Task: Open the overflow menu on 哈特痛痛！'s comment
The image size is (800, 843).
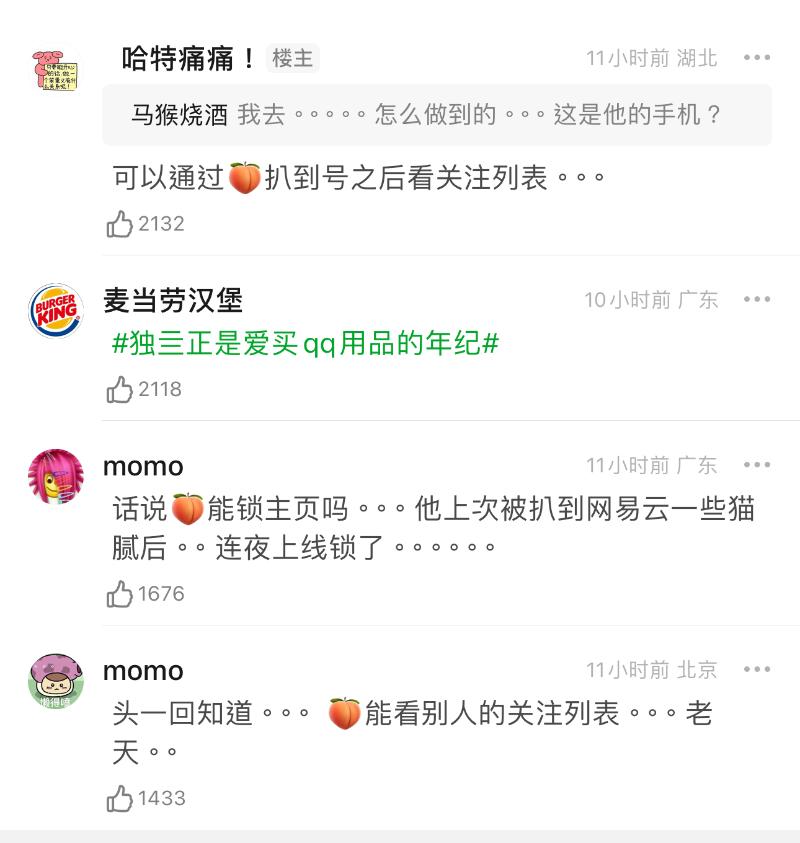Action: pos(757,58)
